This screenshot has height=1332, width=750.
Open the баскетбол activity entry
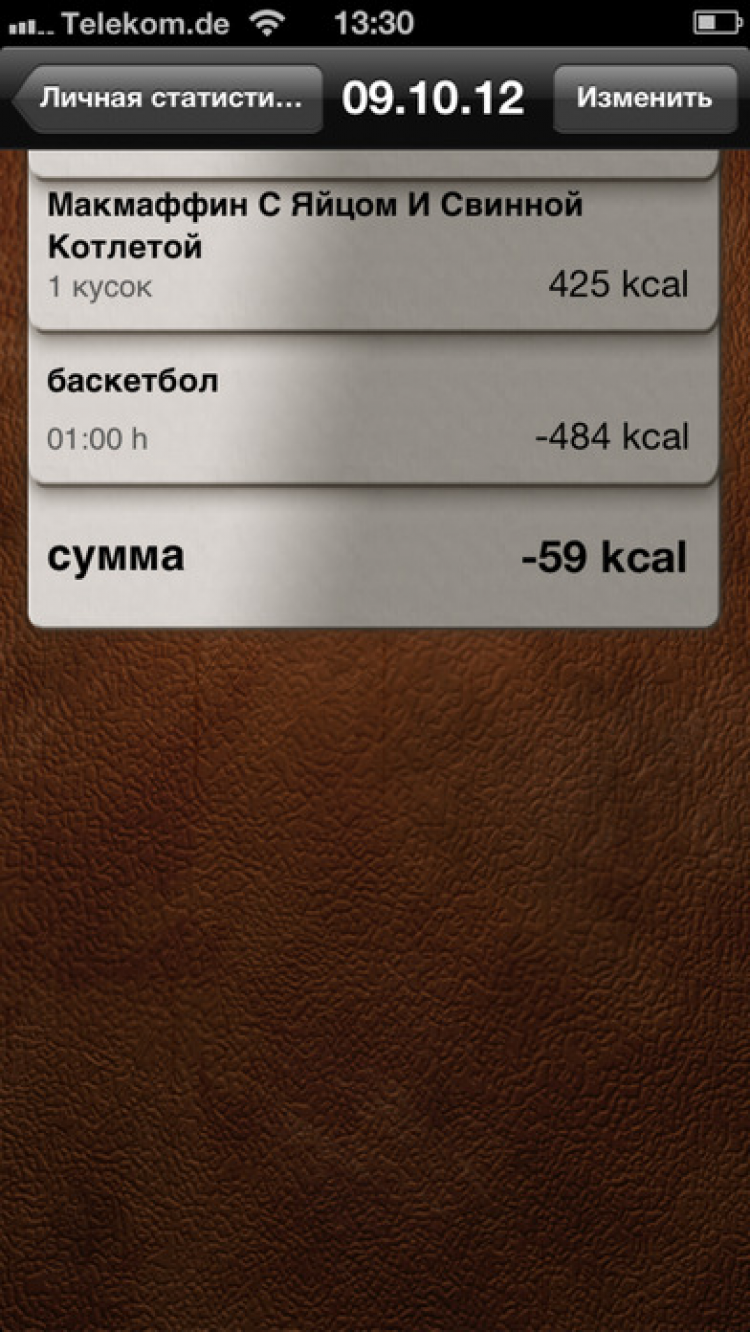coord(372,408)
